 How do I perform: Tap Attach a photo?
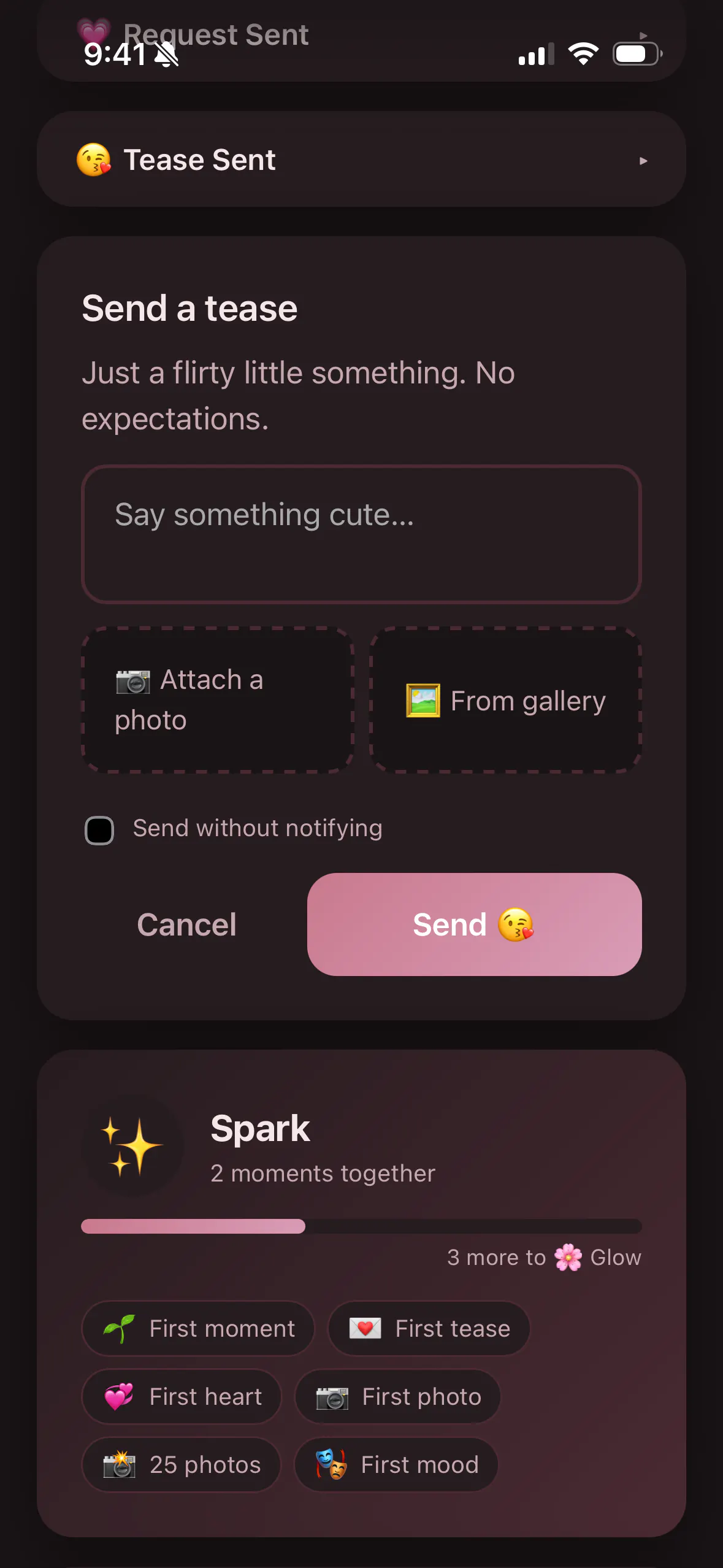[x=218, y=700]
